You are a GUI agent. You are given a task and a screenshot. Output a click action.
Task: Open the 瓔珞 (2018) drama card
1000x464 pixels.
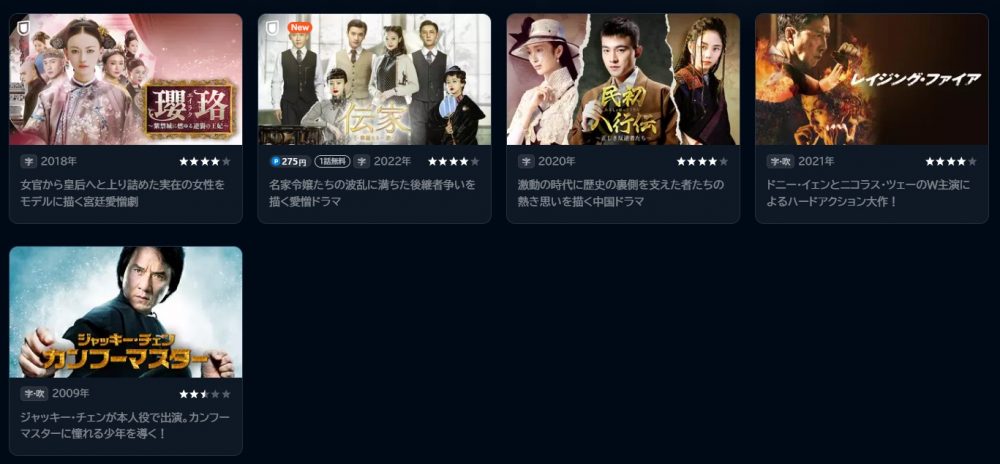125,80
